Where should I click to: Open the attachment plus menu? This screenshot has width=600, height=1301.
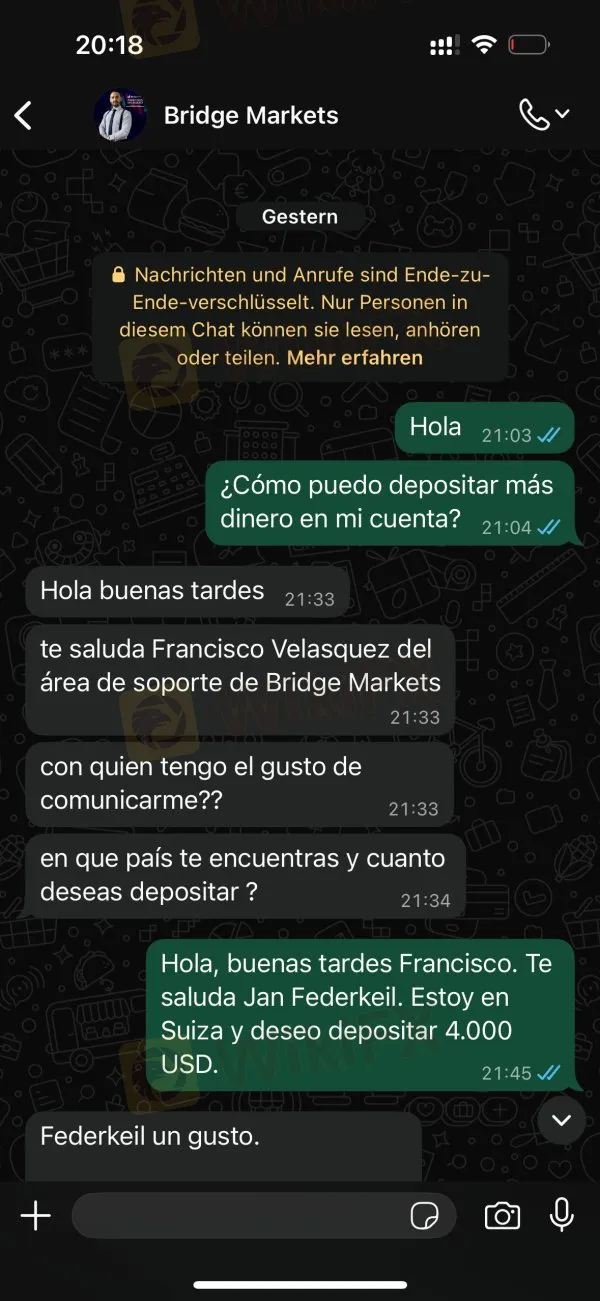(36, 1215)
